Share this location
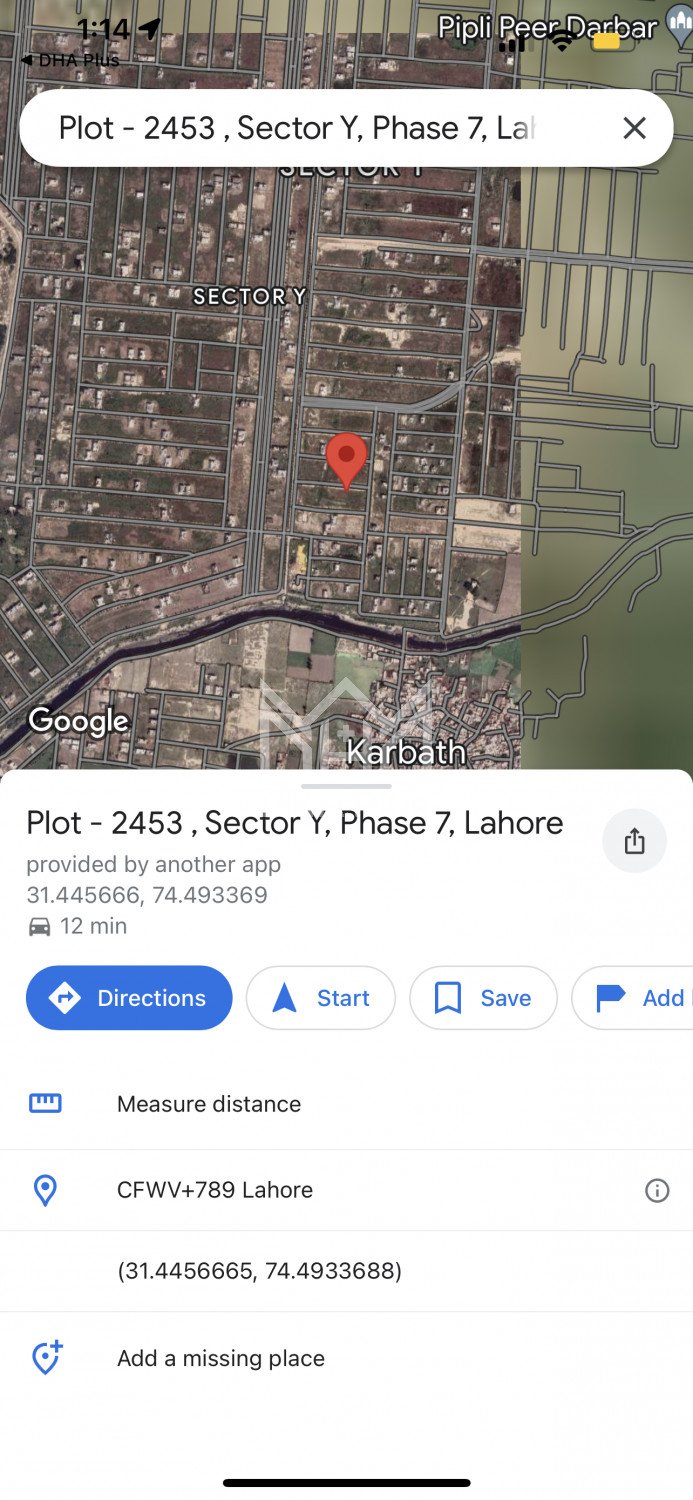The width and height of the screenshot is (693, 1500). (x=634, y=842)
